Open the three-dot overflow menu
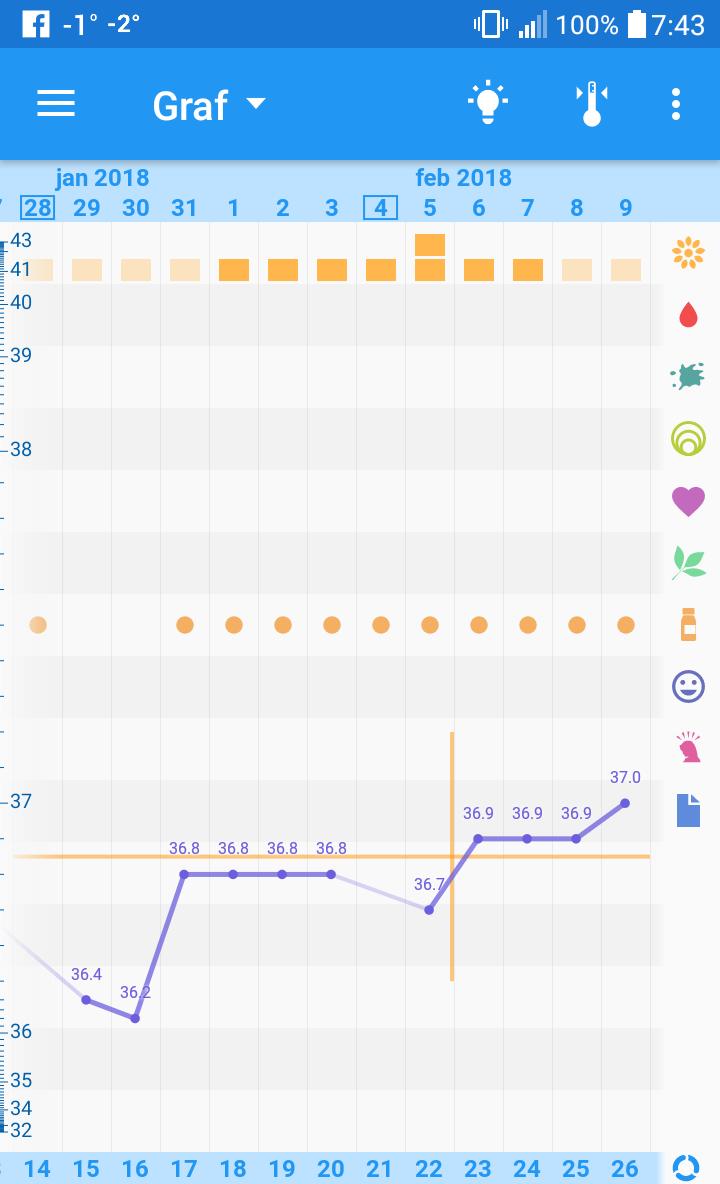 tap(675, 103)
